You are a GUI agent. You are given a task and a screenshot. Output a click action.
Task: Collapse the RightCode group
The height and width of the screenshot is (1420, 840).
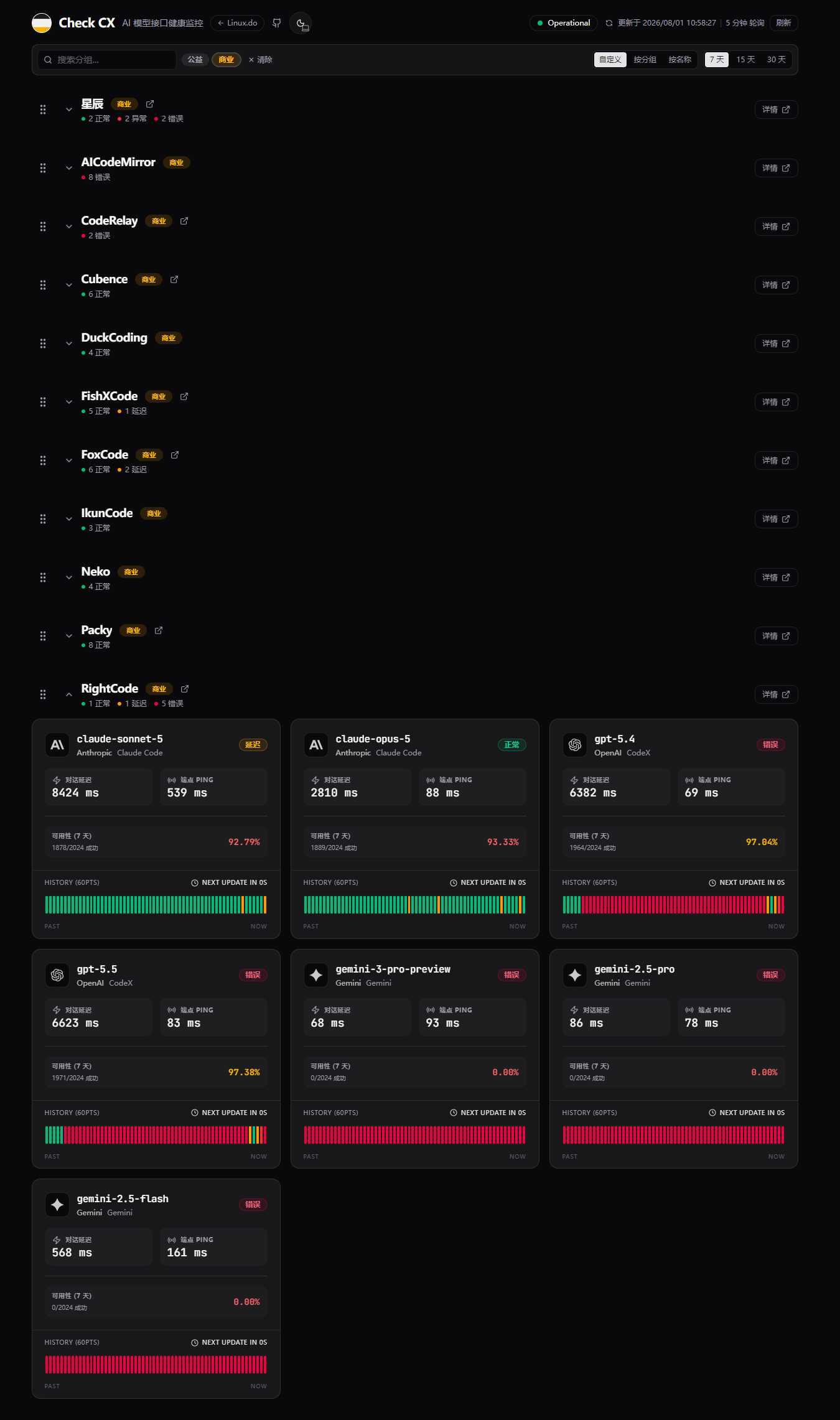coord(69,694)
